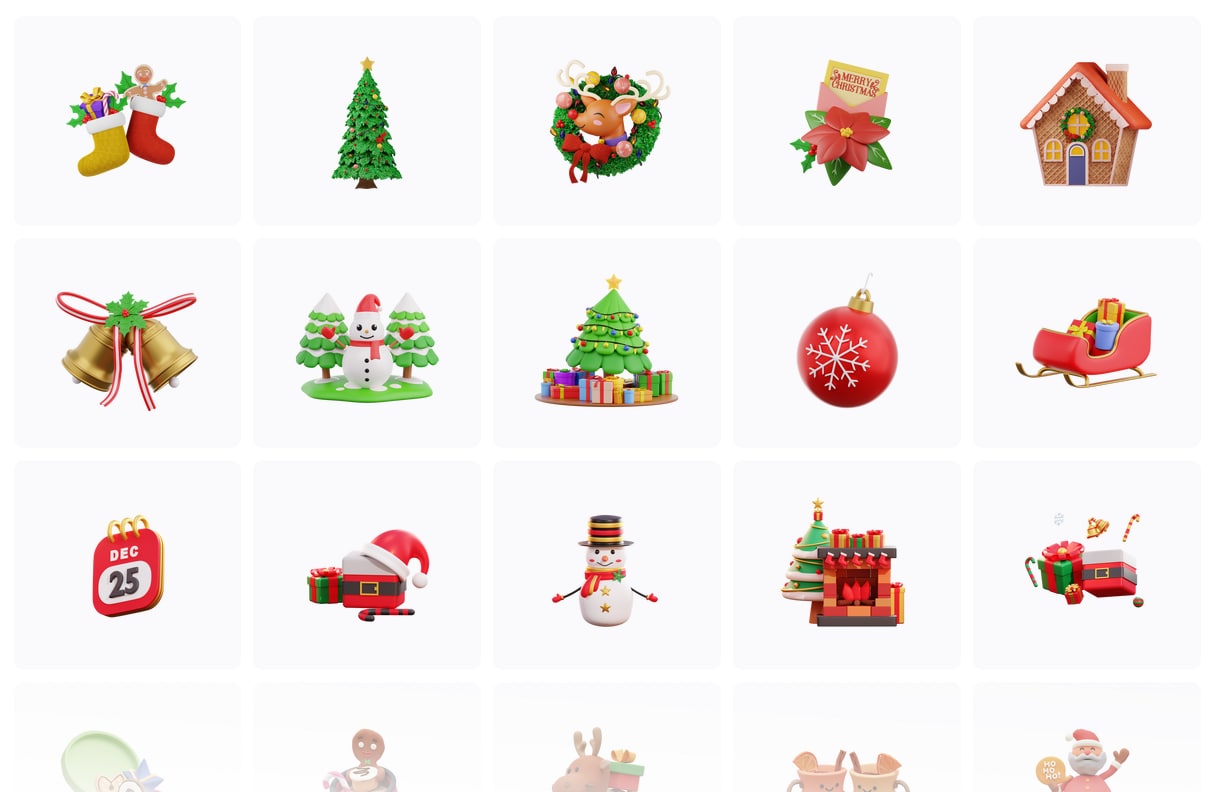Open the red snowflake ornament ball tile

click(x=847, y=343)
